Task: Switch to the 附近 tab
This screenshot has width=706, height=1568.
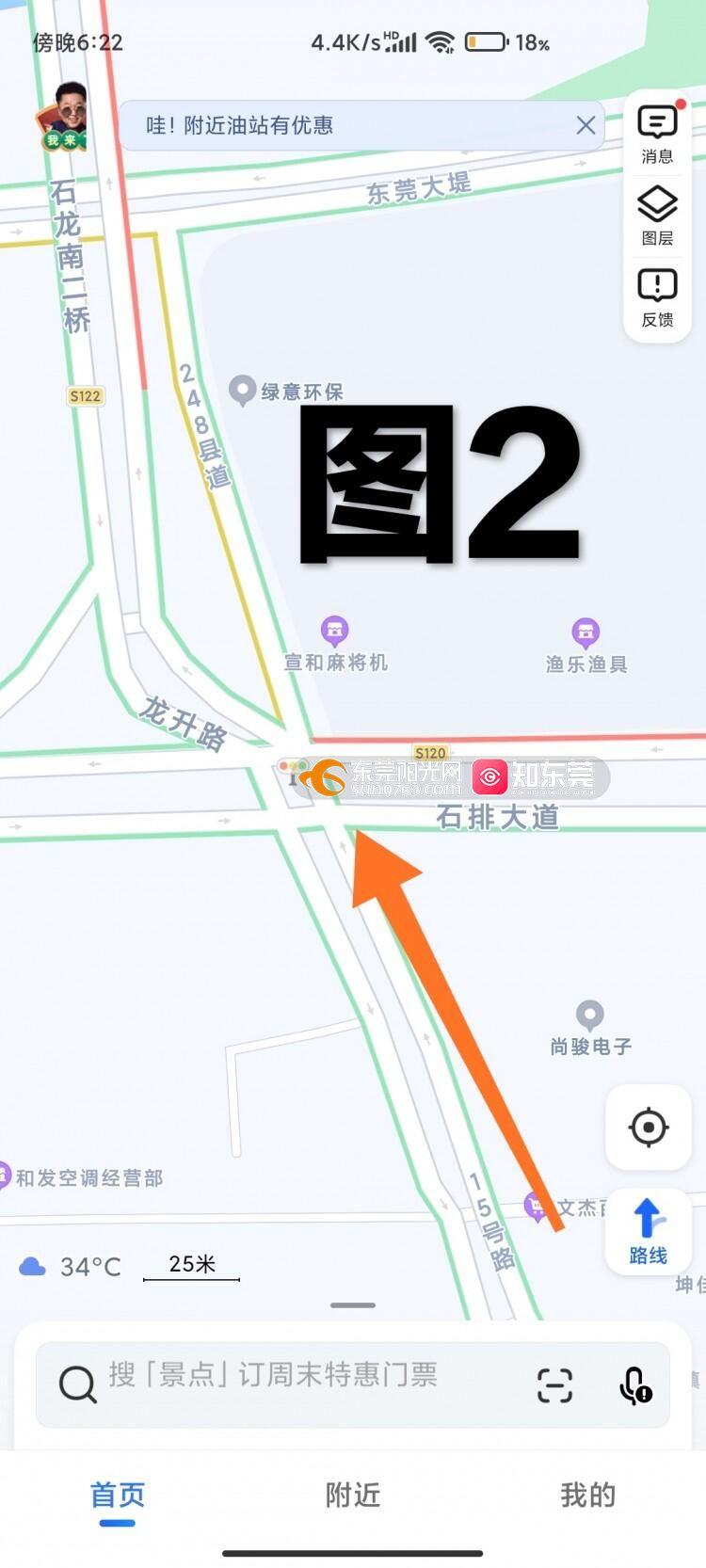Action: click(x=353, y=1495)
